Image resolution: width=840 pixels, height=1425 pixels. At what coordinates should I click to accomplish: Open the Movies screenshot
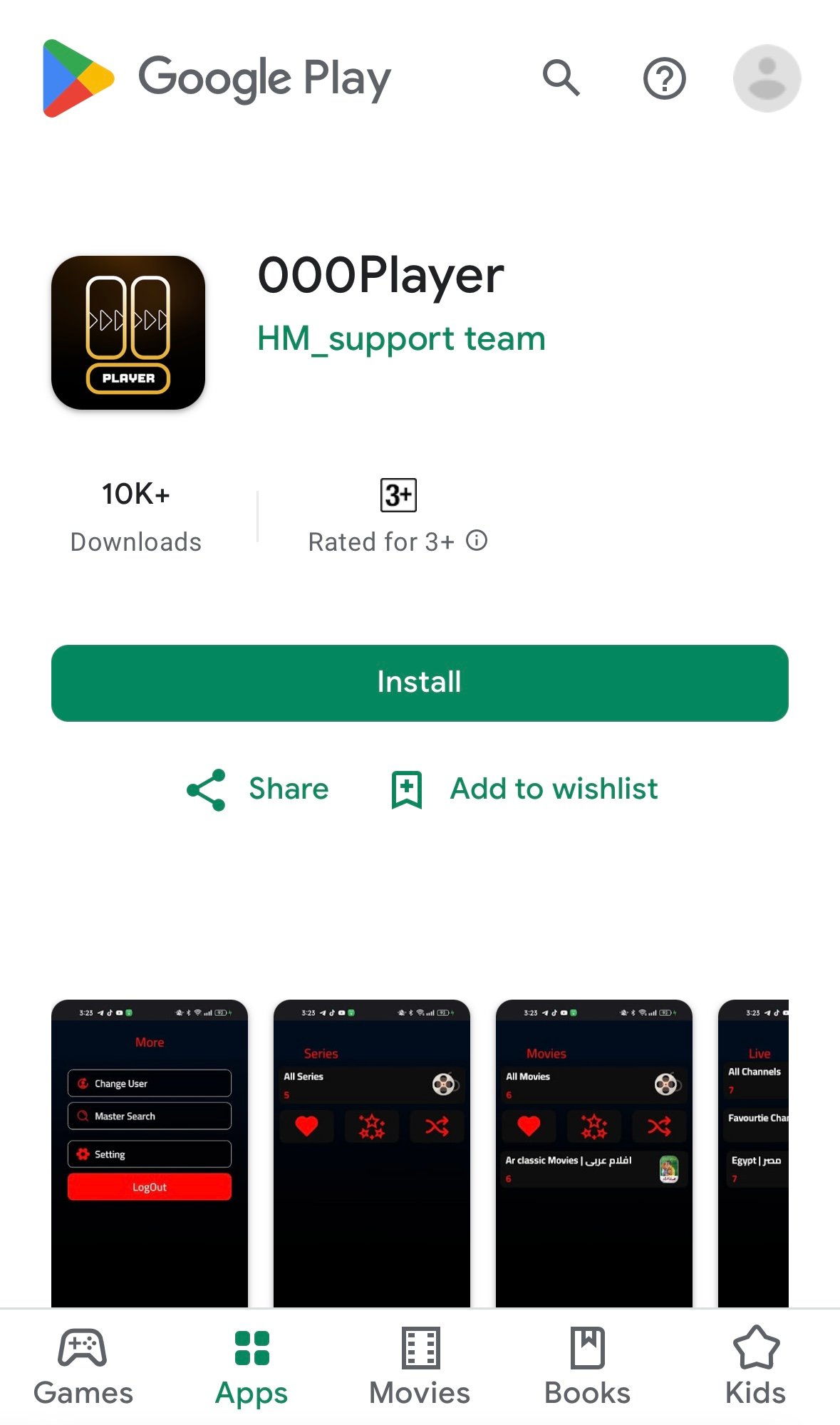click(x=593, y=1153)
